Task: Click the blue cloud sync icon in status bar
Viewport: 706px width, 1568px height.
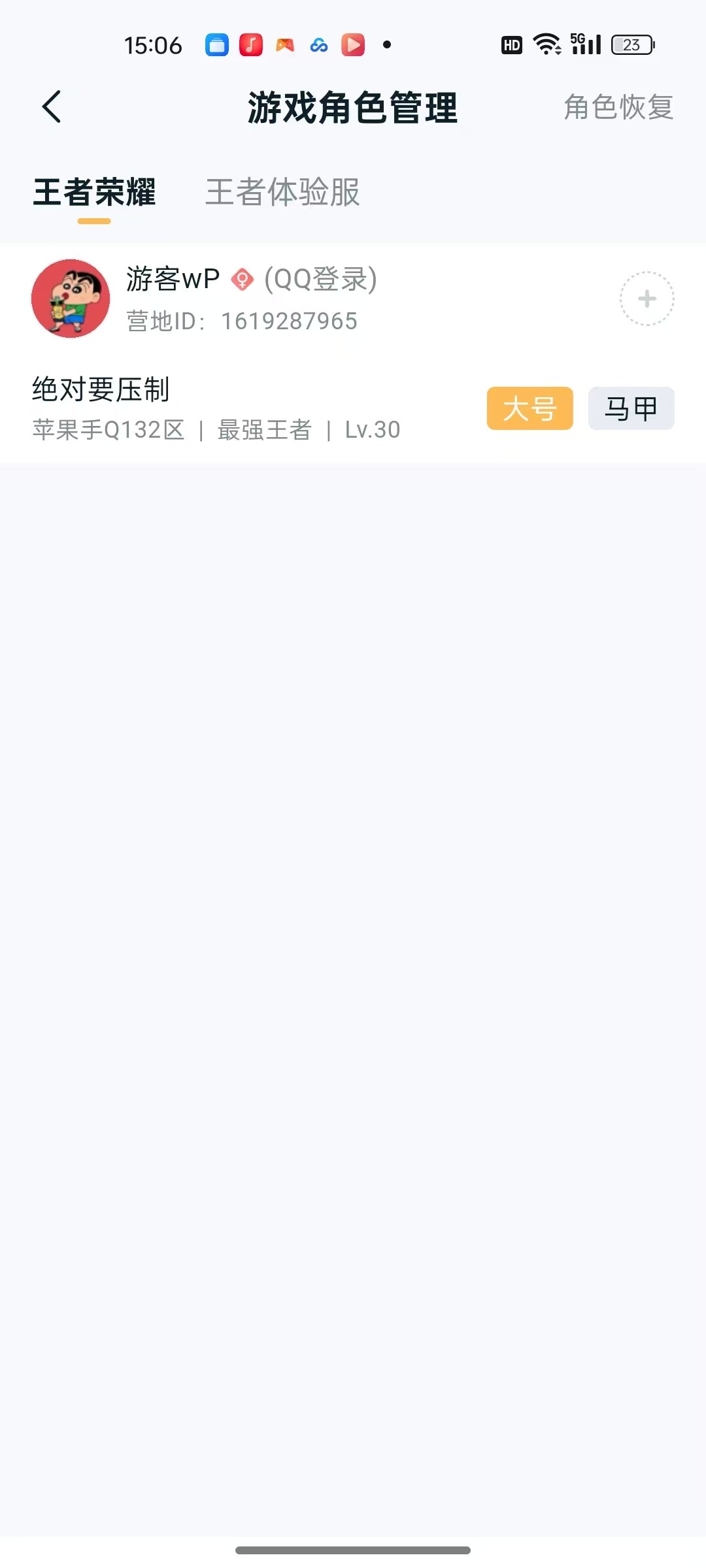Action: click(318, 44)
